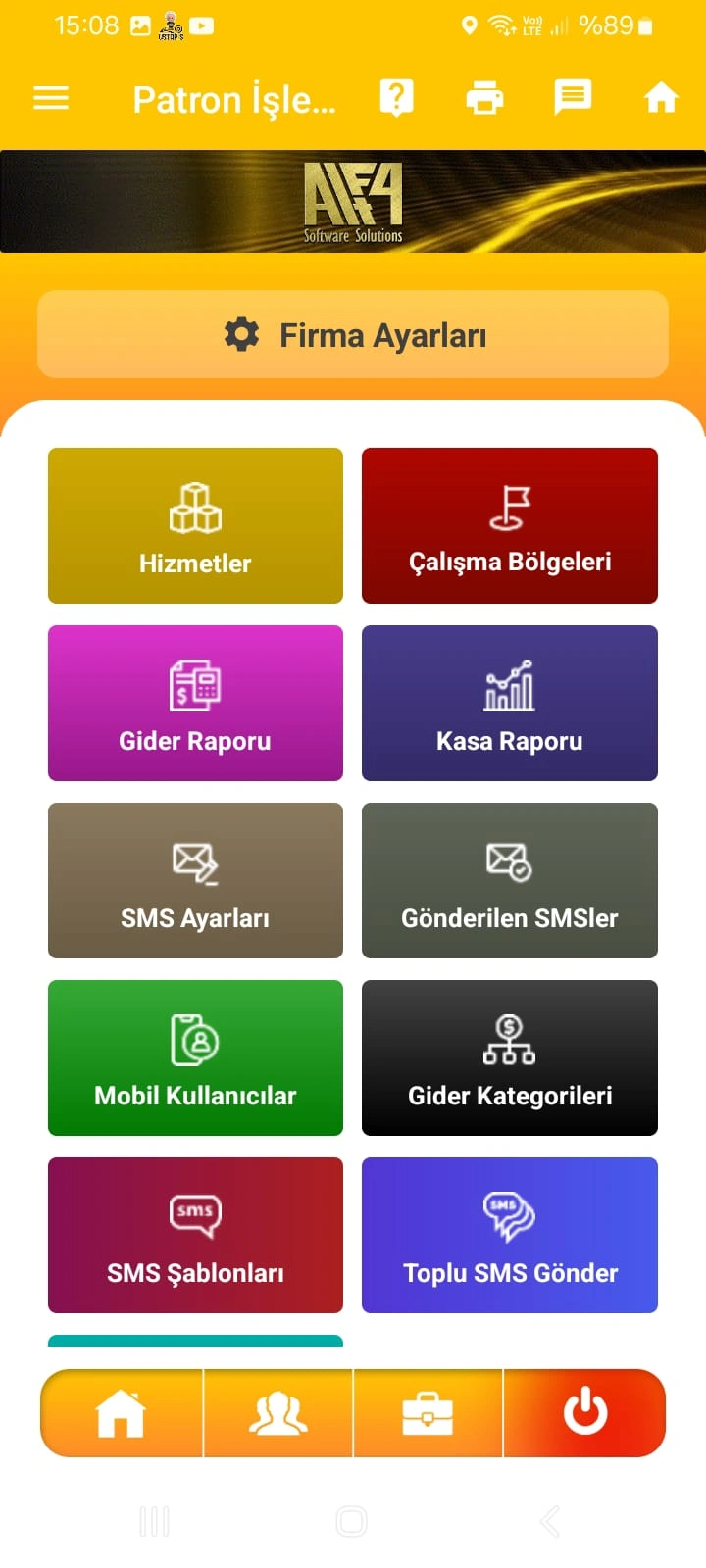Tap the chat message icon
706x1568 pixels.
tap(573, 98)
